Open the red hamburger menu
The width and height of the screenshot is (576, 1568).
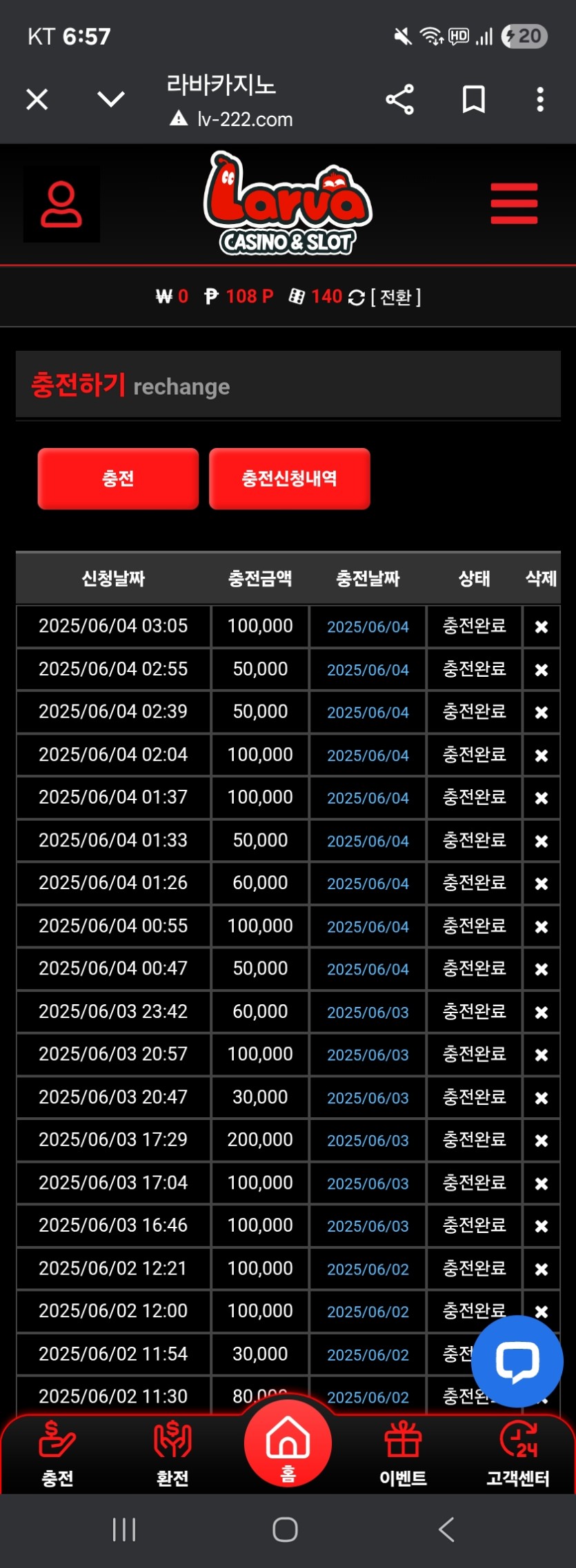(x=514, y=203)
